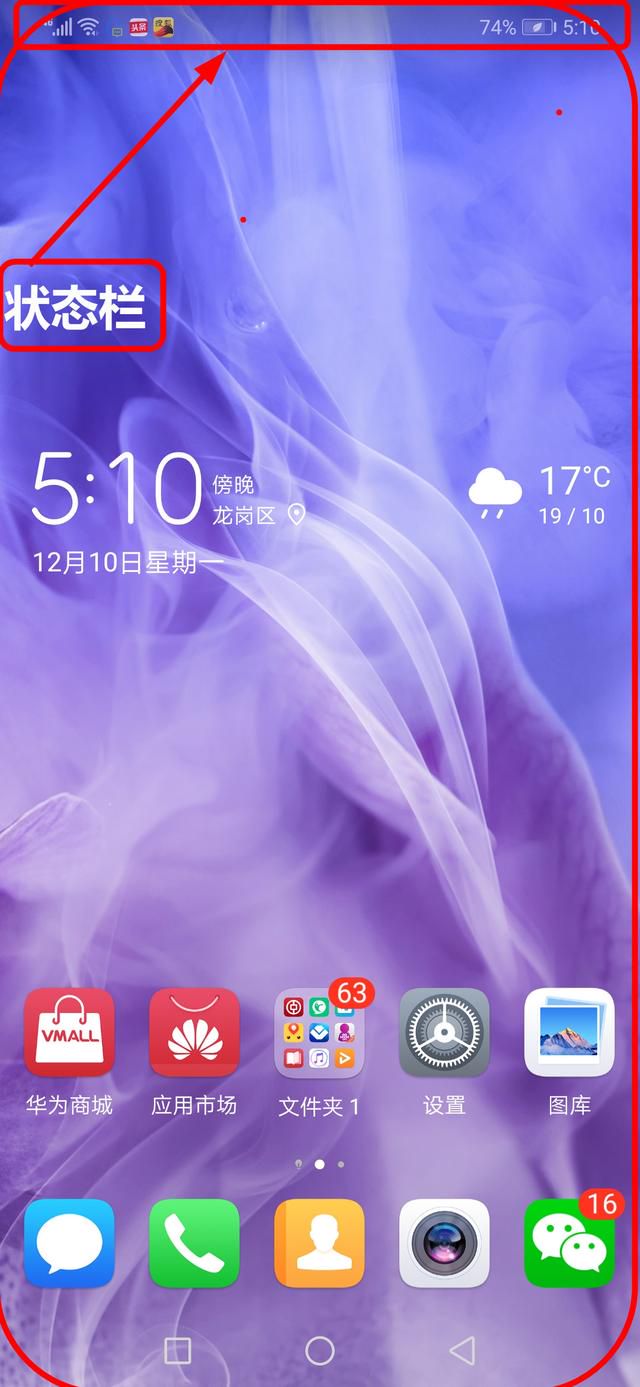
Task: Launch 应用市场 app store
Action: point(194,1033)
